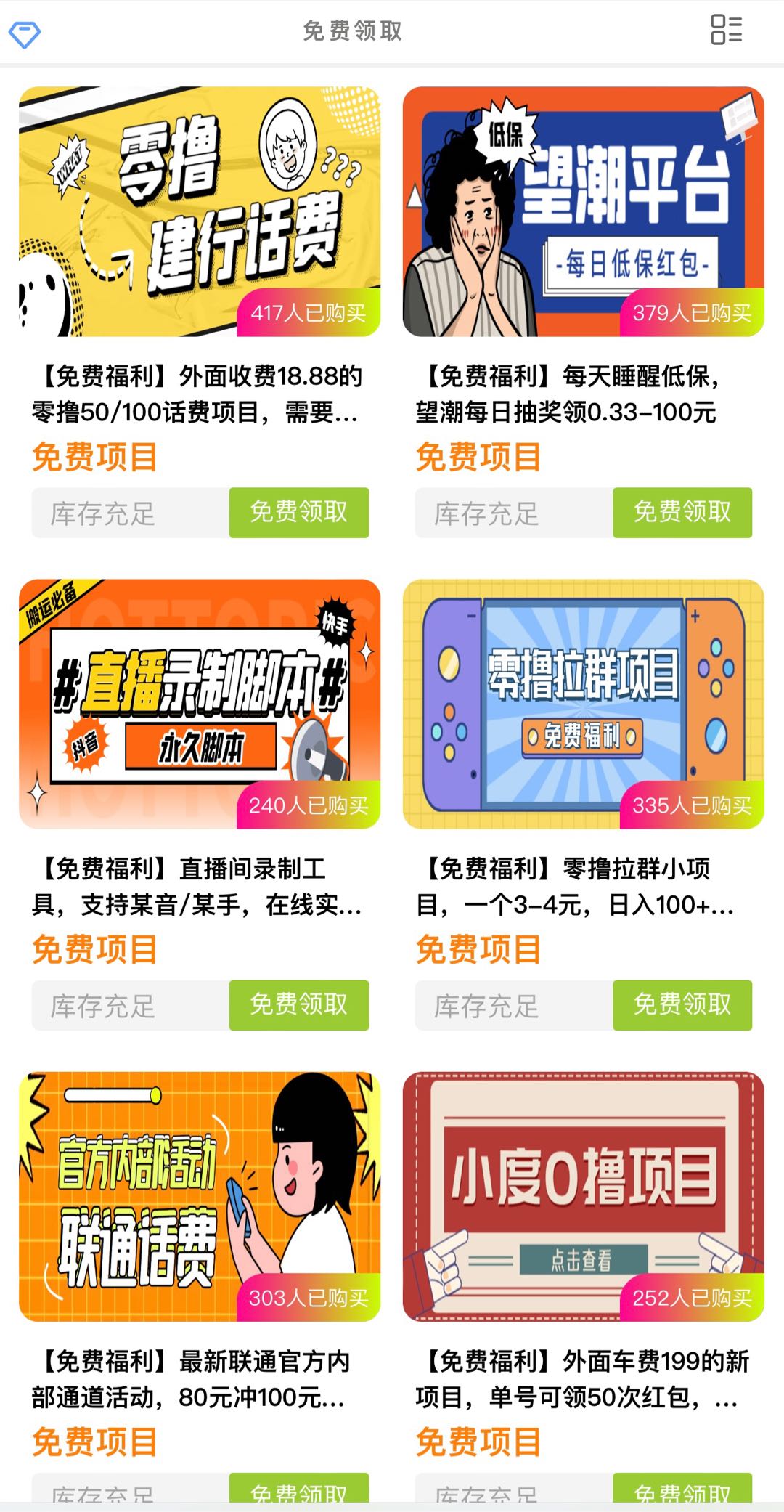The height and width of the screenshot is (1512, 784).
Task: Claim the 直播间录制工具 with 免费领取
Action: click(x=299, y=1005)
